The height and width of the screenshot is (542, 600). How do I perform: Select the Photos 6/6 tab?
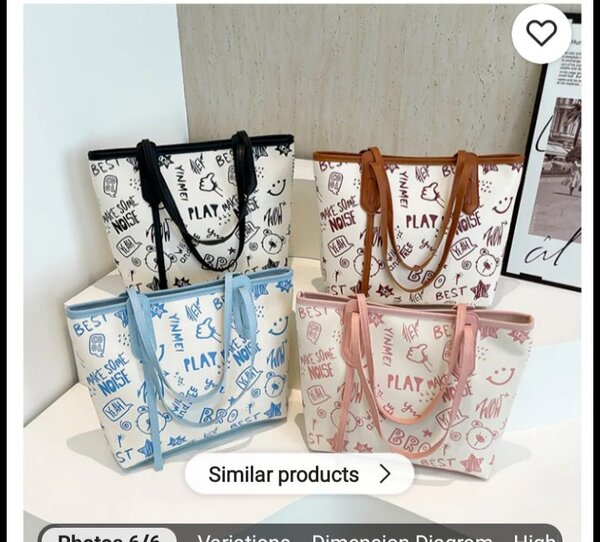pos(108,537)
